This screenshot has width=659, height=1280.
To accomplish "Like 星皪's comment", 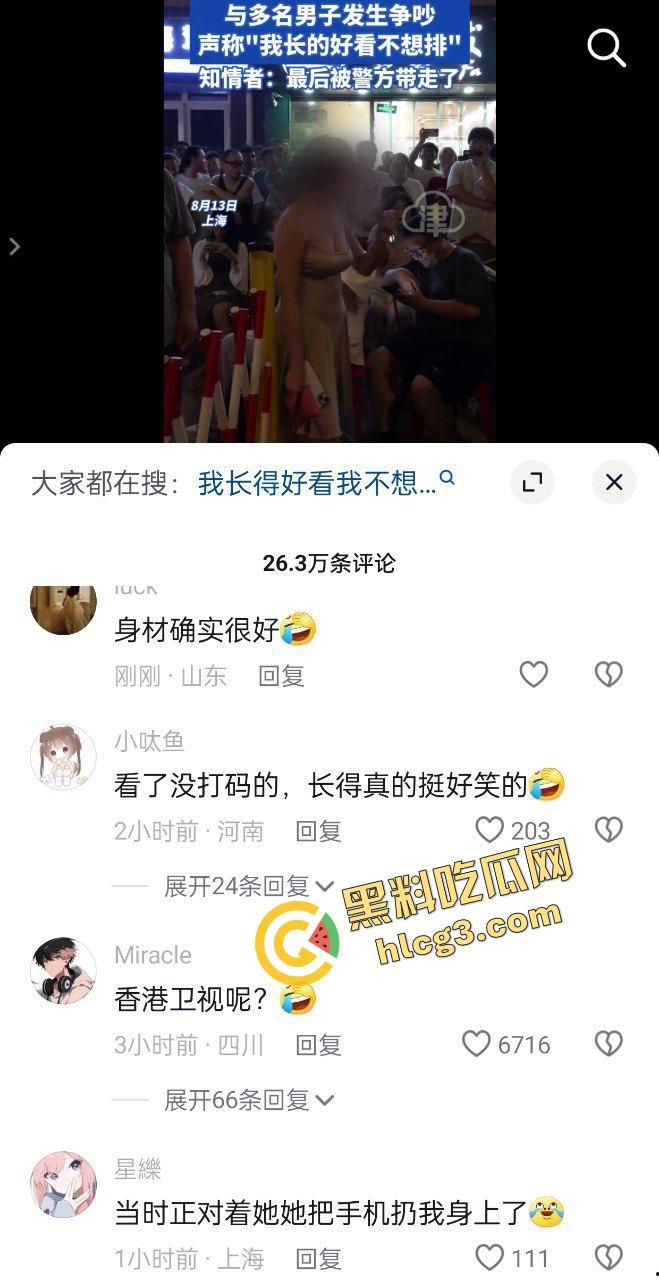I will (490, 1257).
